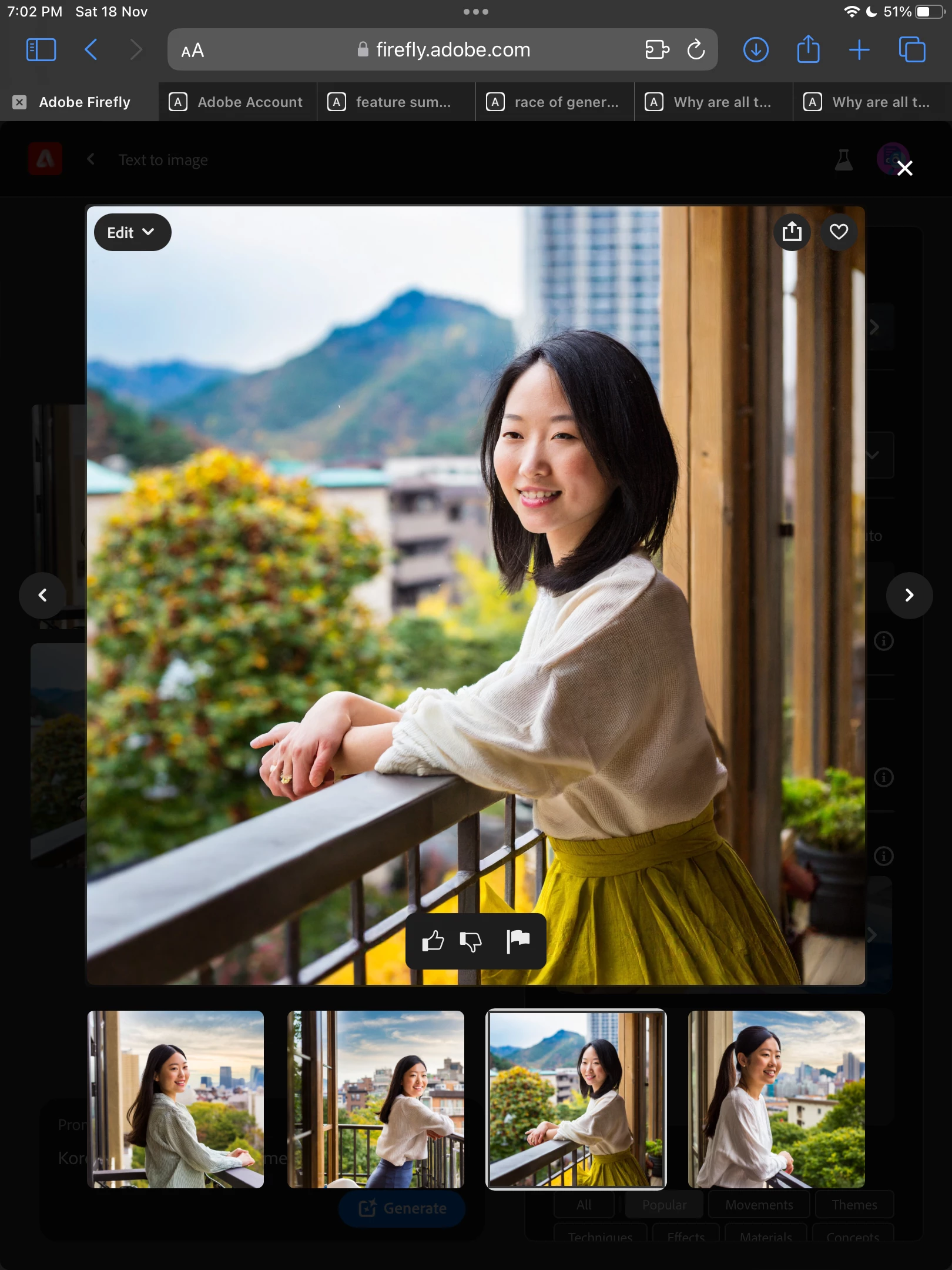This screenshot has height=1270, width=952.
Task: Toggle the Safari sidebar
Action: pyautogui.click(x=41, y=50)
